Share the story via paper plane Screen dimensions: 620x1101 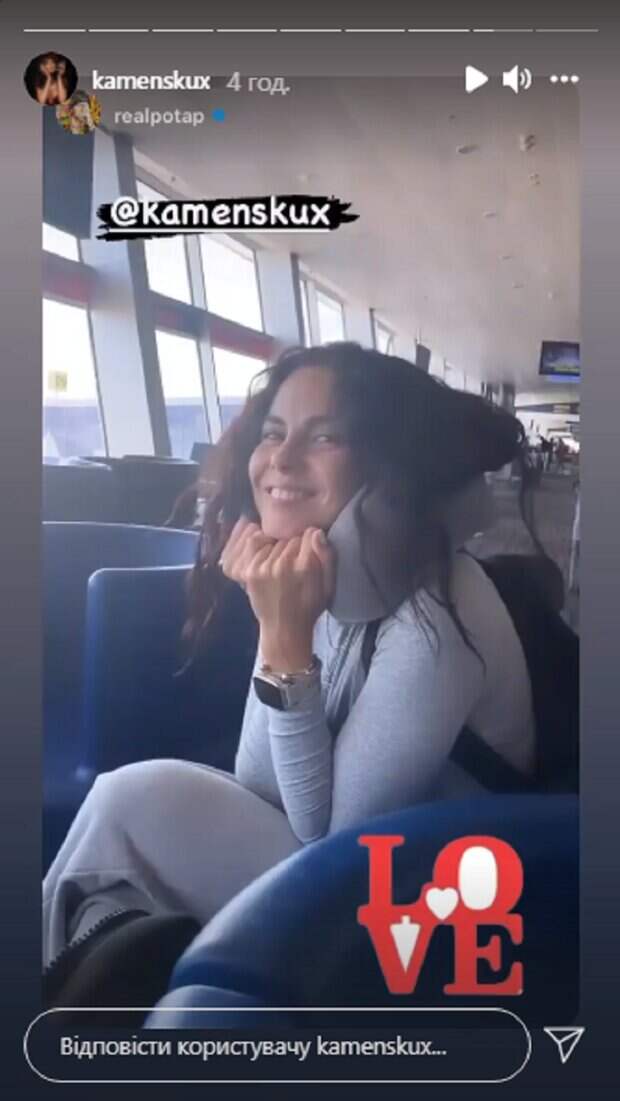pyautogui.click(x=564, y=1044)
